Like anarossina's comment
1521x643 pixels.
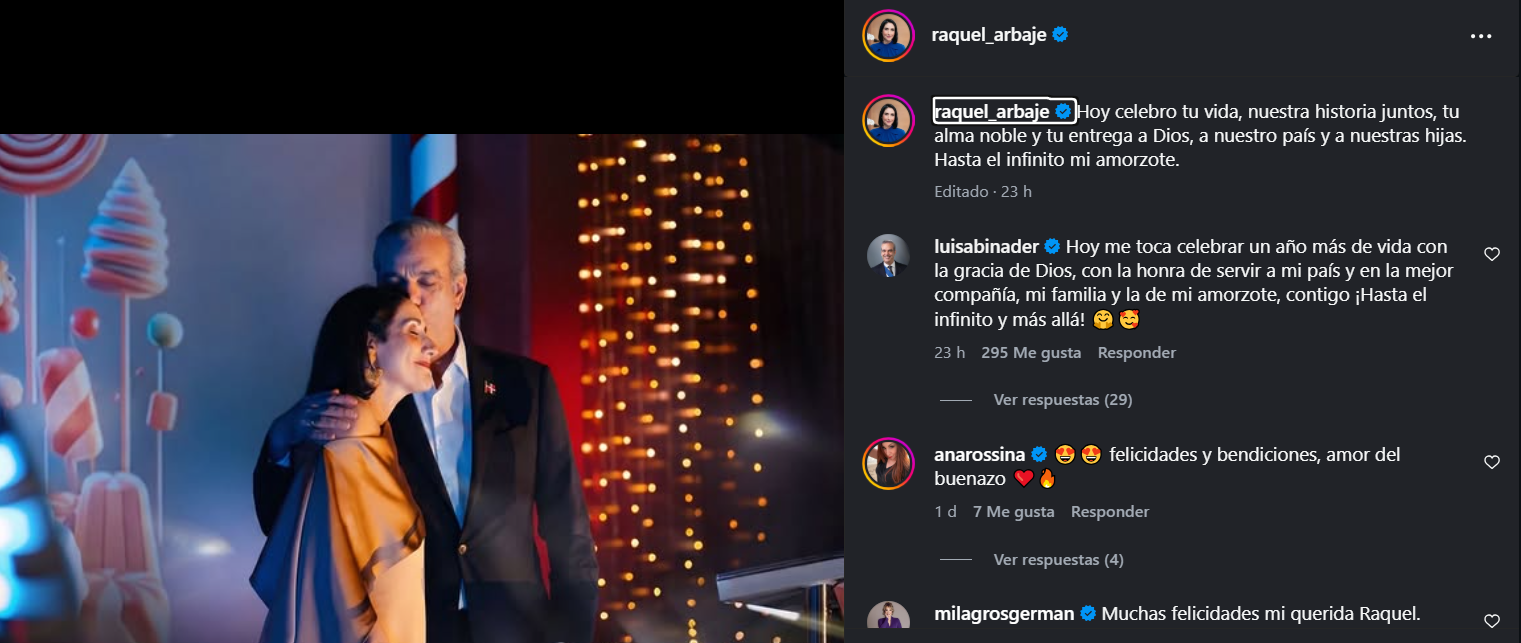(1491, 462)
